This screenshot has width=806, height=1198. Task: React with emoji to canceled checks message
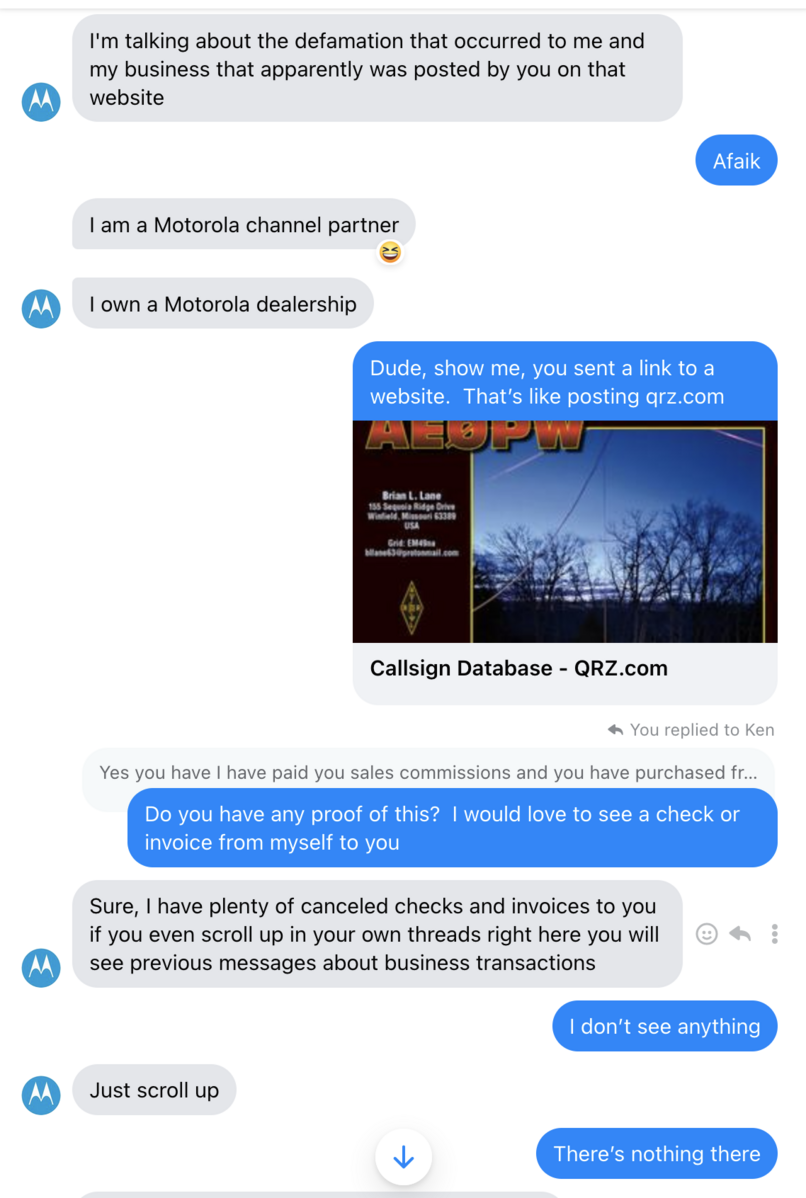click(x=707, y=934)
